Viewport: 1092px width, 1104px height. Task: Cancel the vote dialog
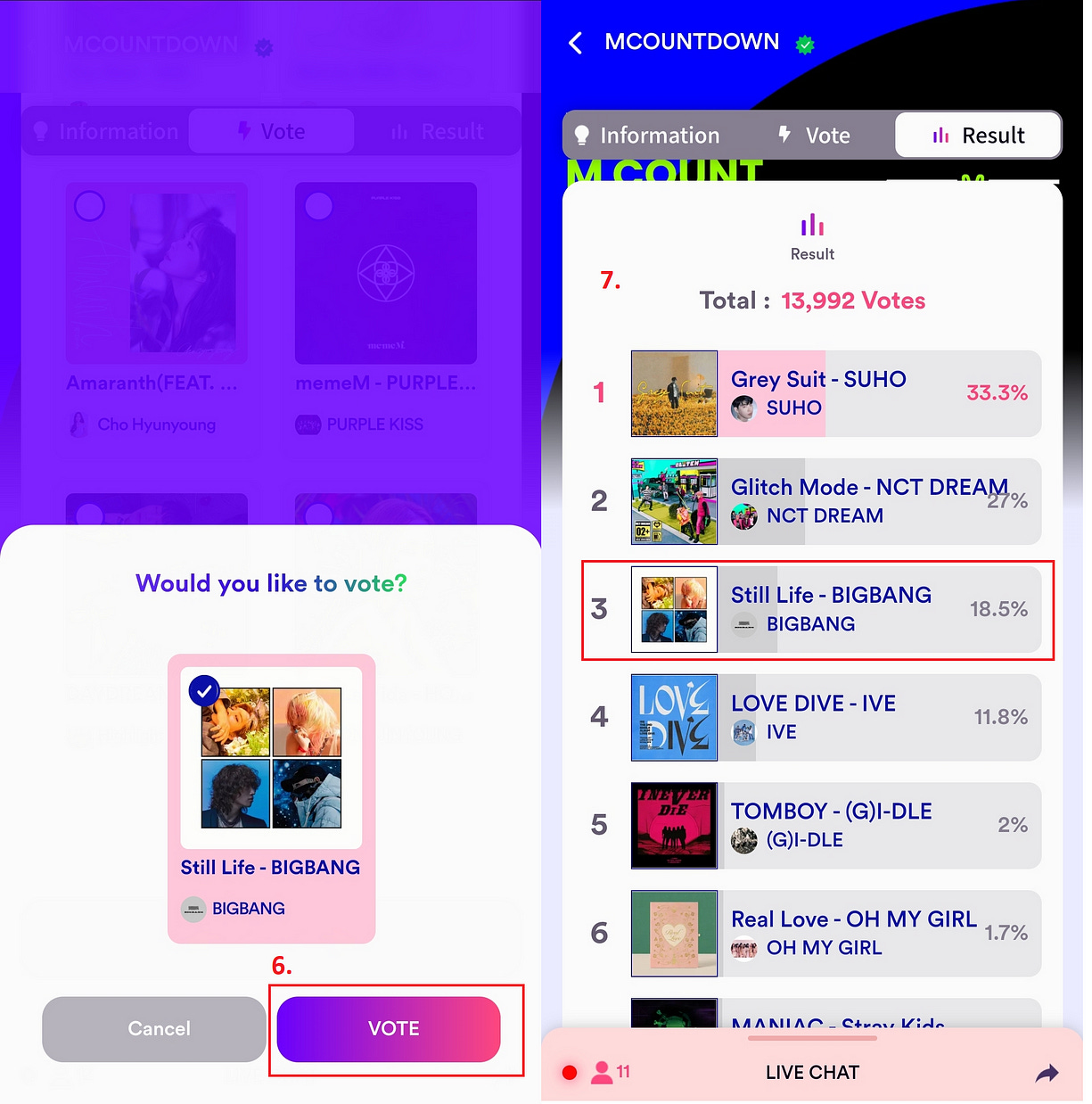[x=153, y=1028]
